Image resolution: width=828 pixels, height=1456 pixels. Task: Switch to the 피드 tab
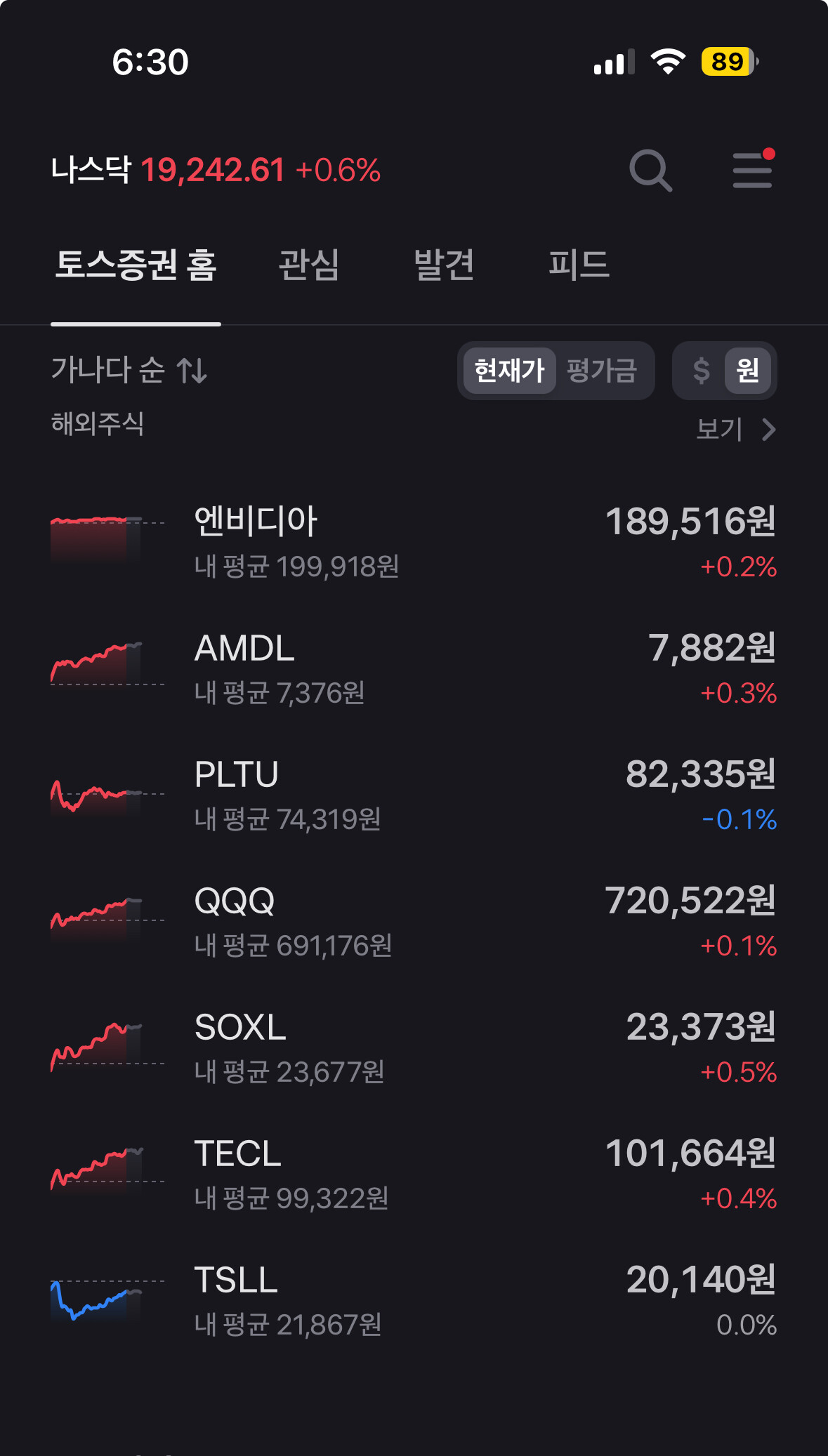tap(579, 266)
